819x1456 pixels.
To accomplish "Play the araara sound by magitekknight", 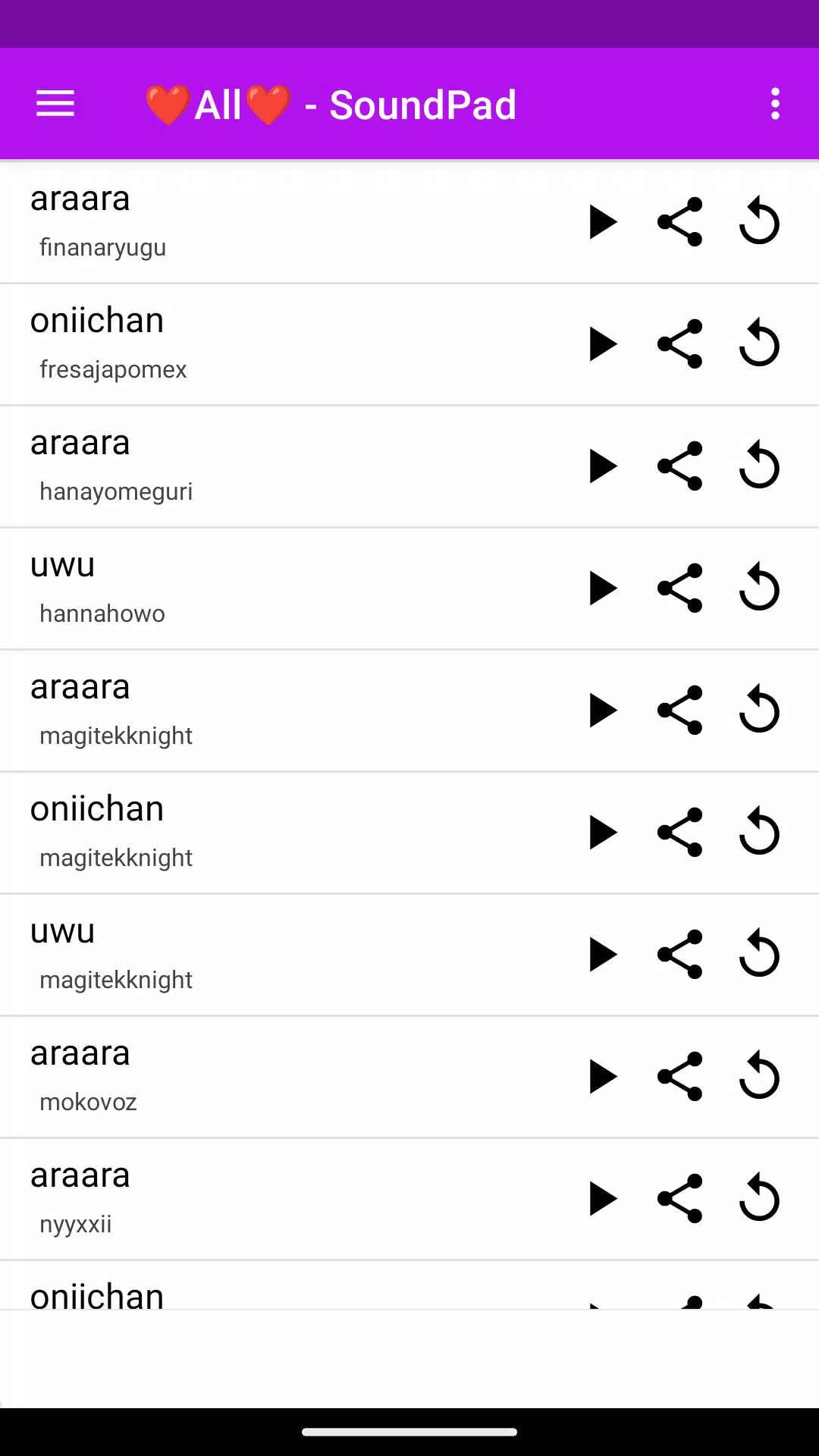I will coord(603,711).
